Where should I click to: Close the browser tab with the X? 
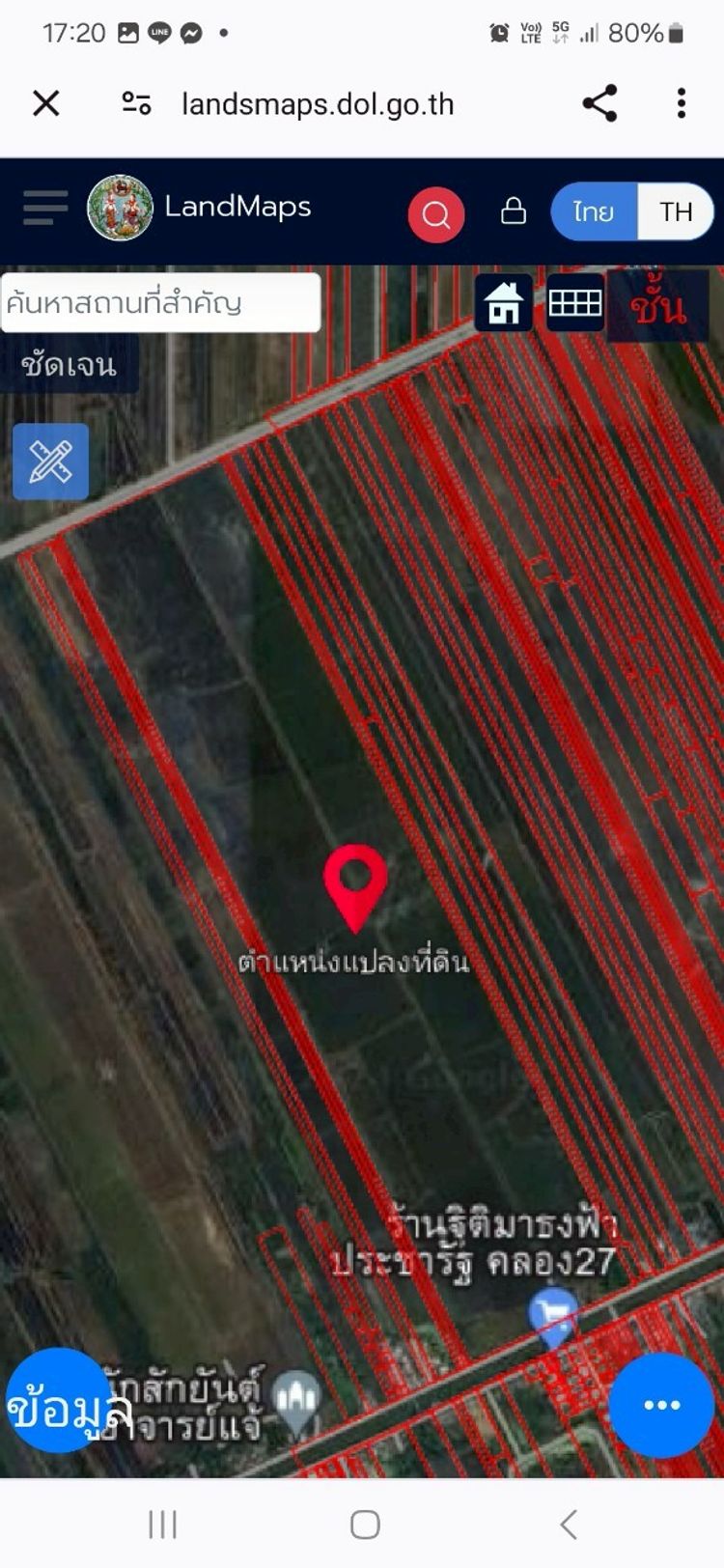tap(46, 103)
